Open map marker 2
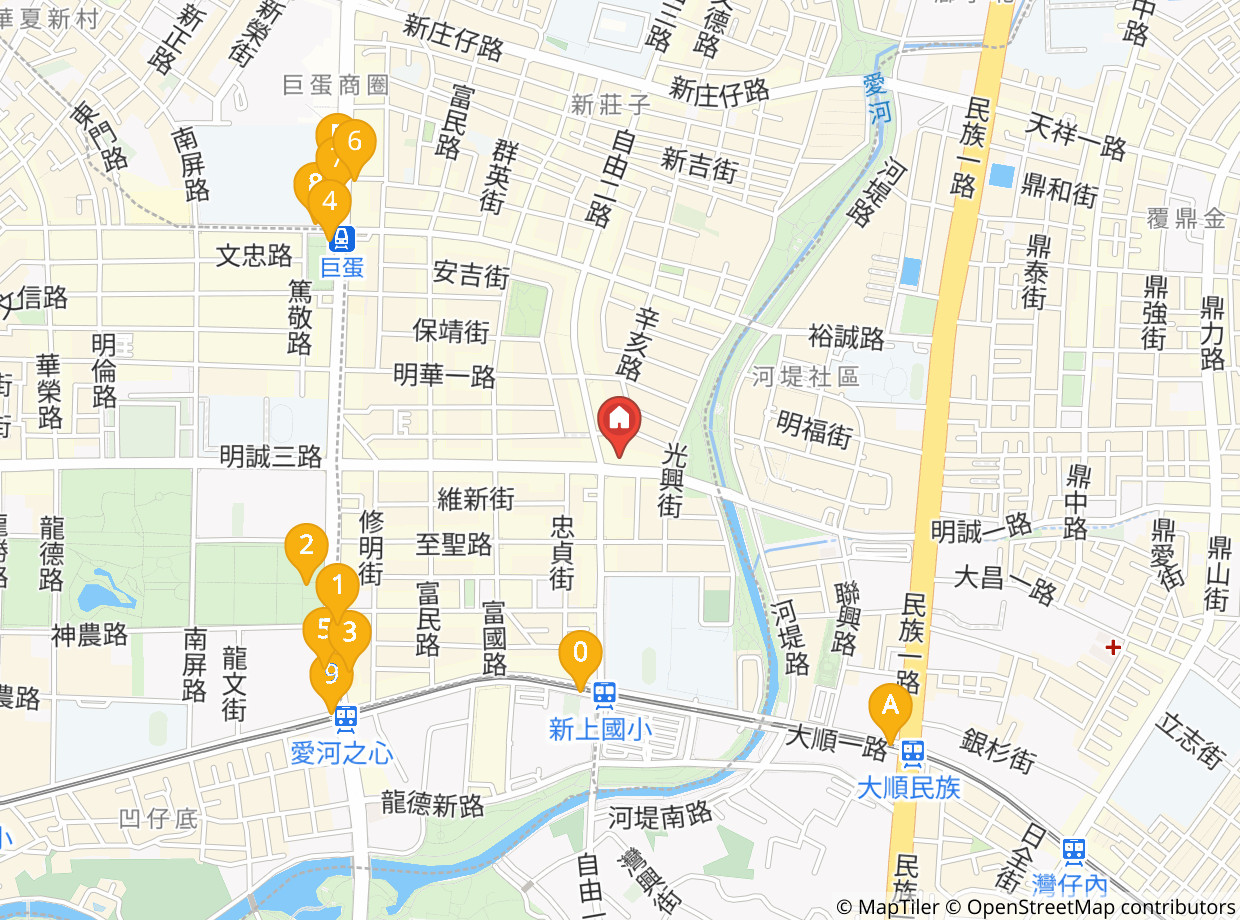 tap(304, 545)
